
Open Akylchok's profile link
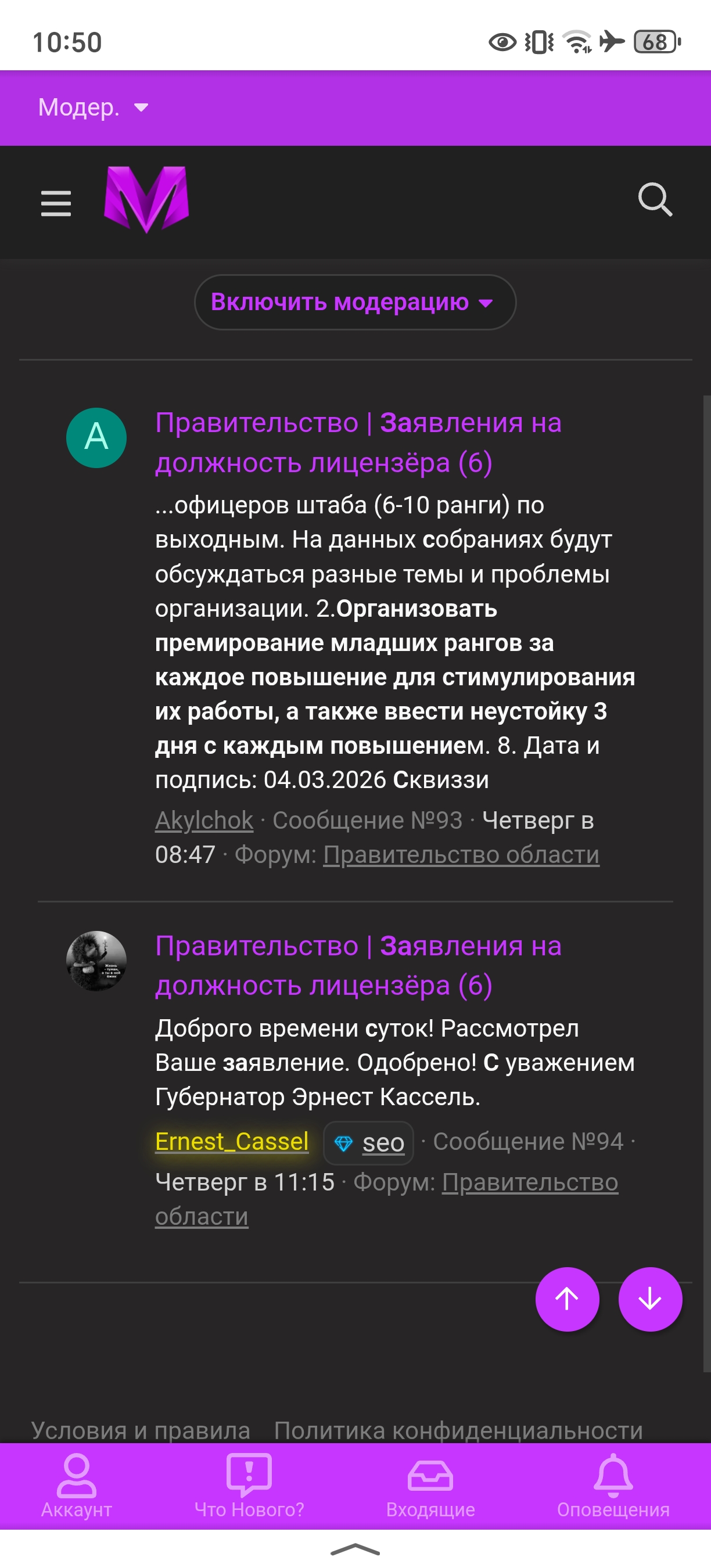point(204,821)
